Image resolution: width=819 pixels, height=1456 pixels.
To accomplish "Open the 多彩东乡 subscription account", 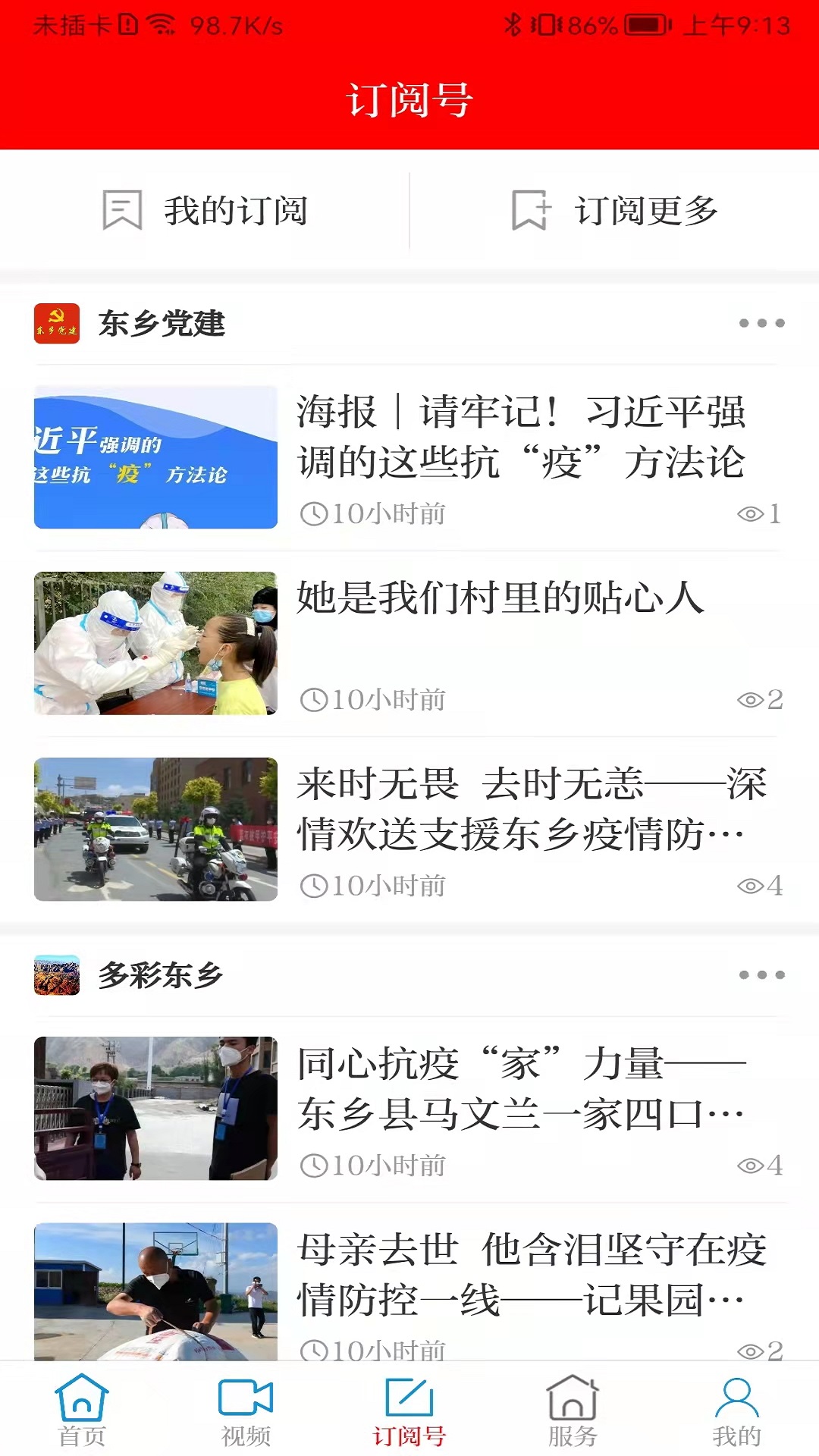I will 159,975.
